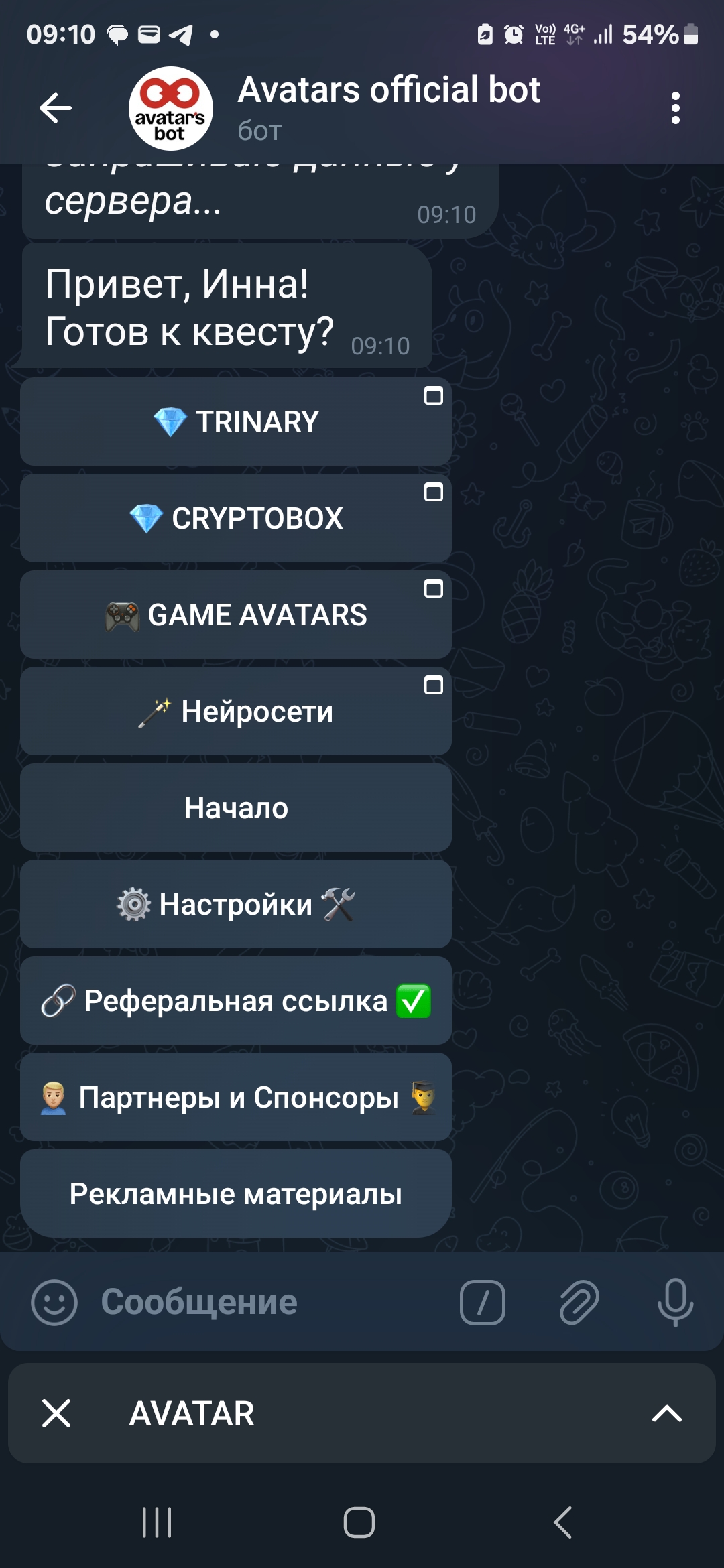The image size is (724, 1568).
Task: Close the AVATAR panel
Action: point(56,1413)
